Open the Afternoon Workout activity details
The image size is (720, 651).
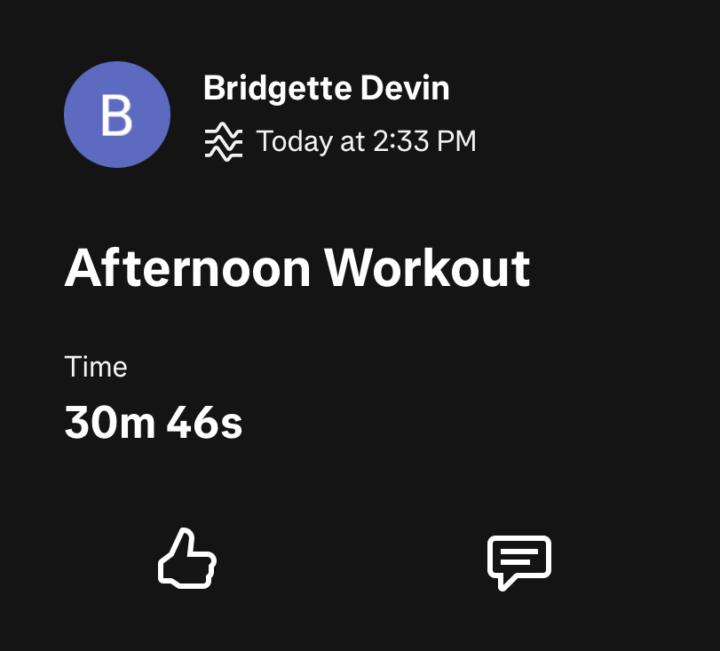pyautogui.click(x=297, y=269)
